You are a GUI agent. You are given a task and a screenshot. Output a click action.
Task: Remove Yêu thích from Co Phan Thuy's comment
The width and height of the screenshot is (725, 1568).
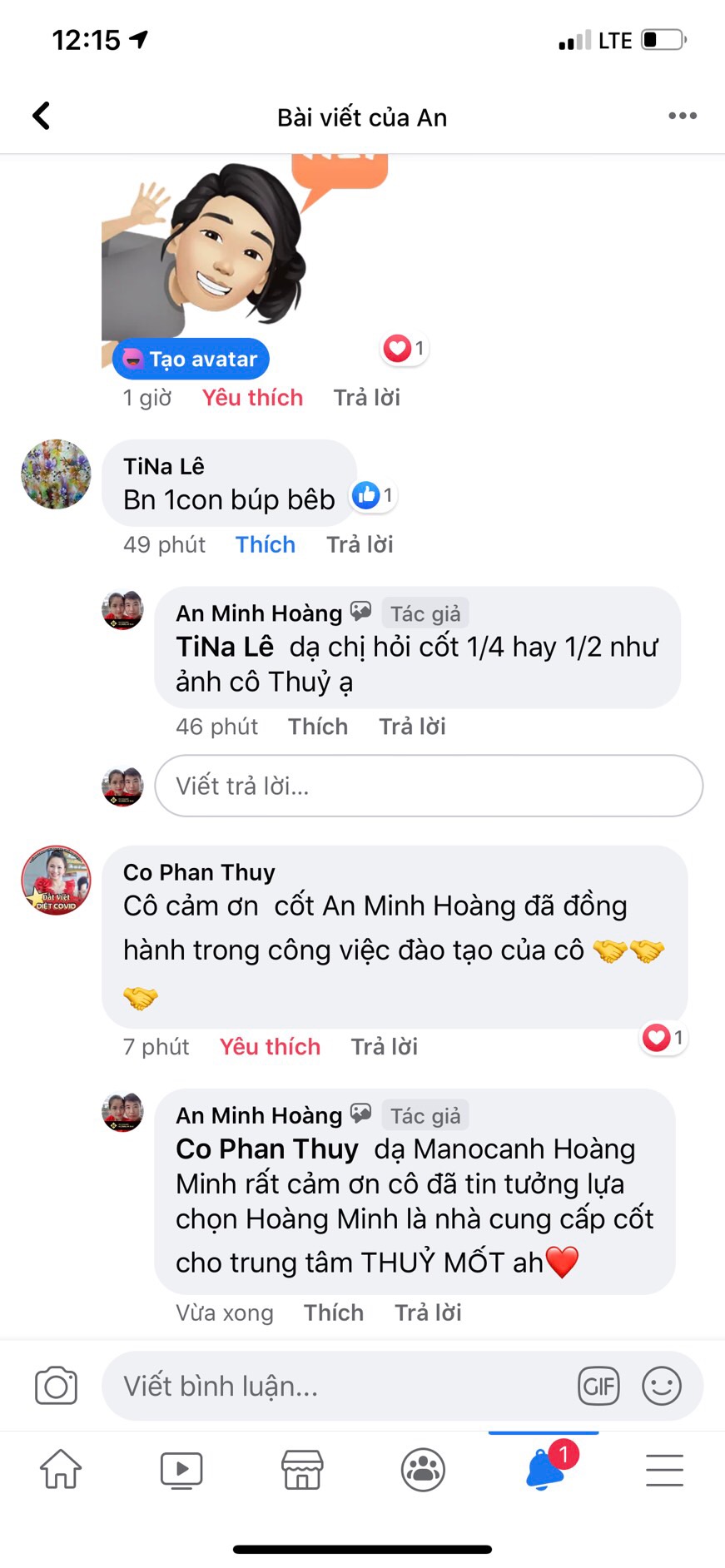coord(270,1046)
